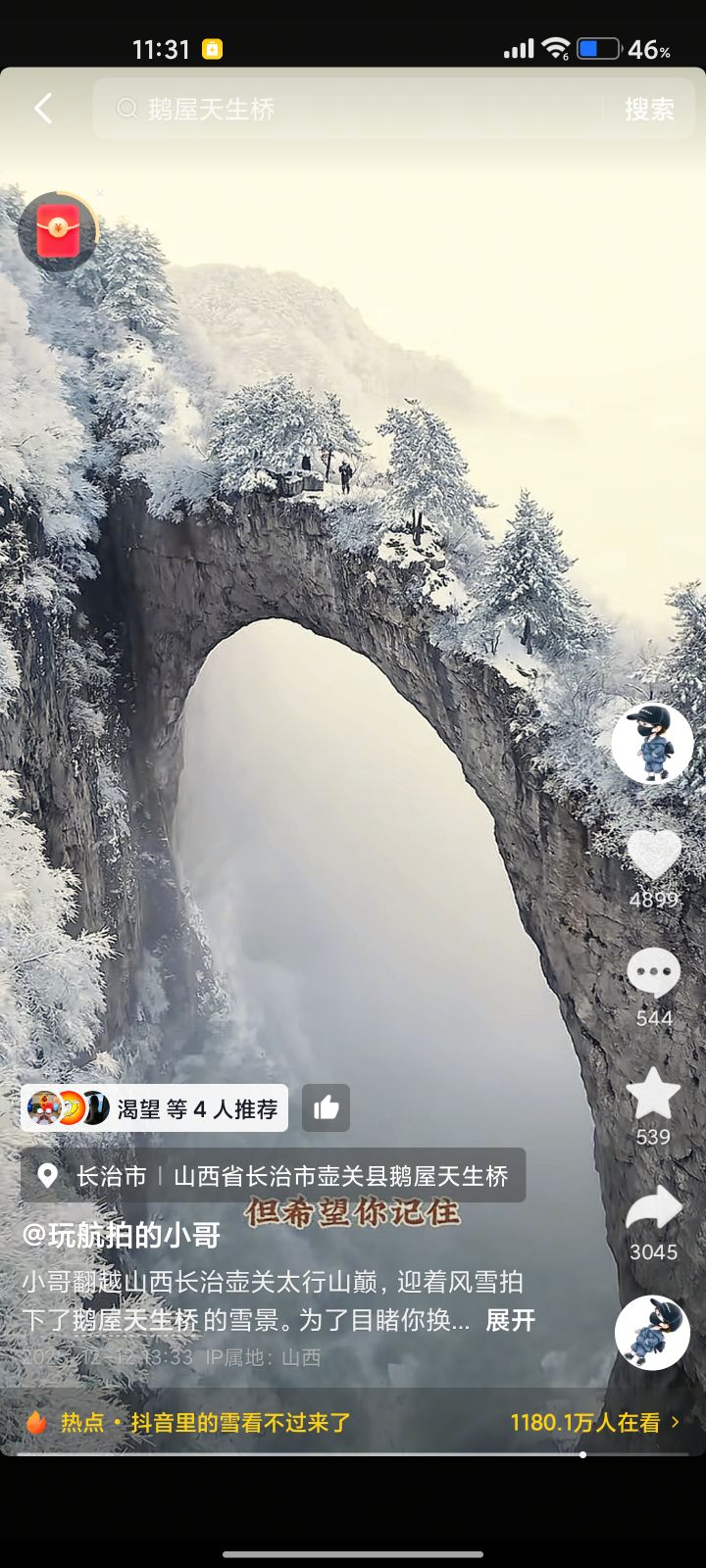Recommend the video with the thumbs-up button

326,1108
